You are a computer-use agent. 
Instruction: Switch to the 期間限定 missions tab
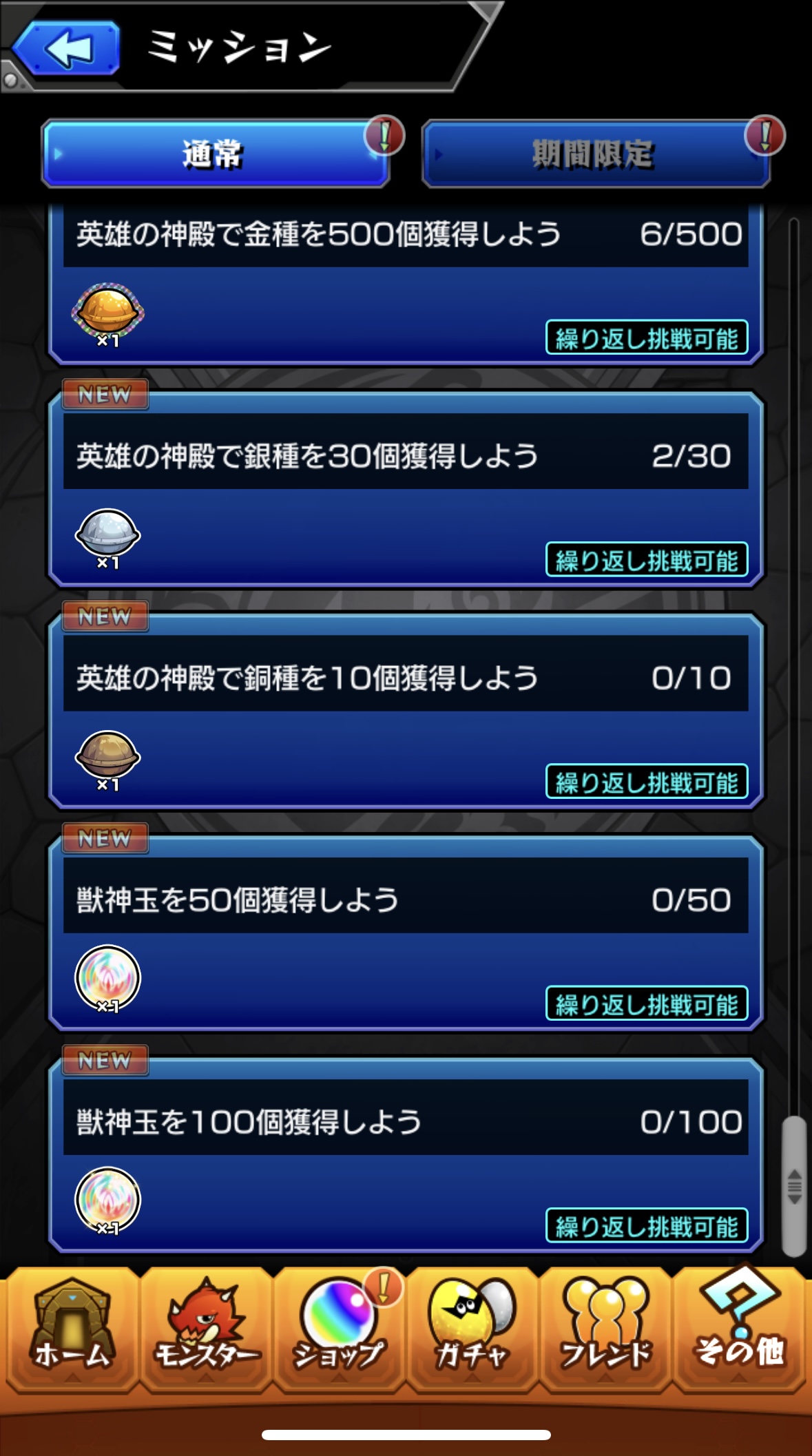click(x=594, y=154)
